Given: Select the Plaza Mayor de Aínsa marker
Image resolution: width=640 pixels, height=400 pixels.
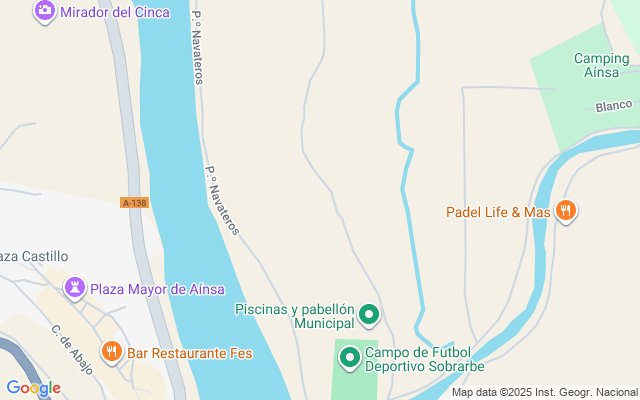Looking at the screenshot, I should [74, 289].
